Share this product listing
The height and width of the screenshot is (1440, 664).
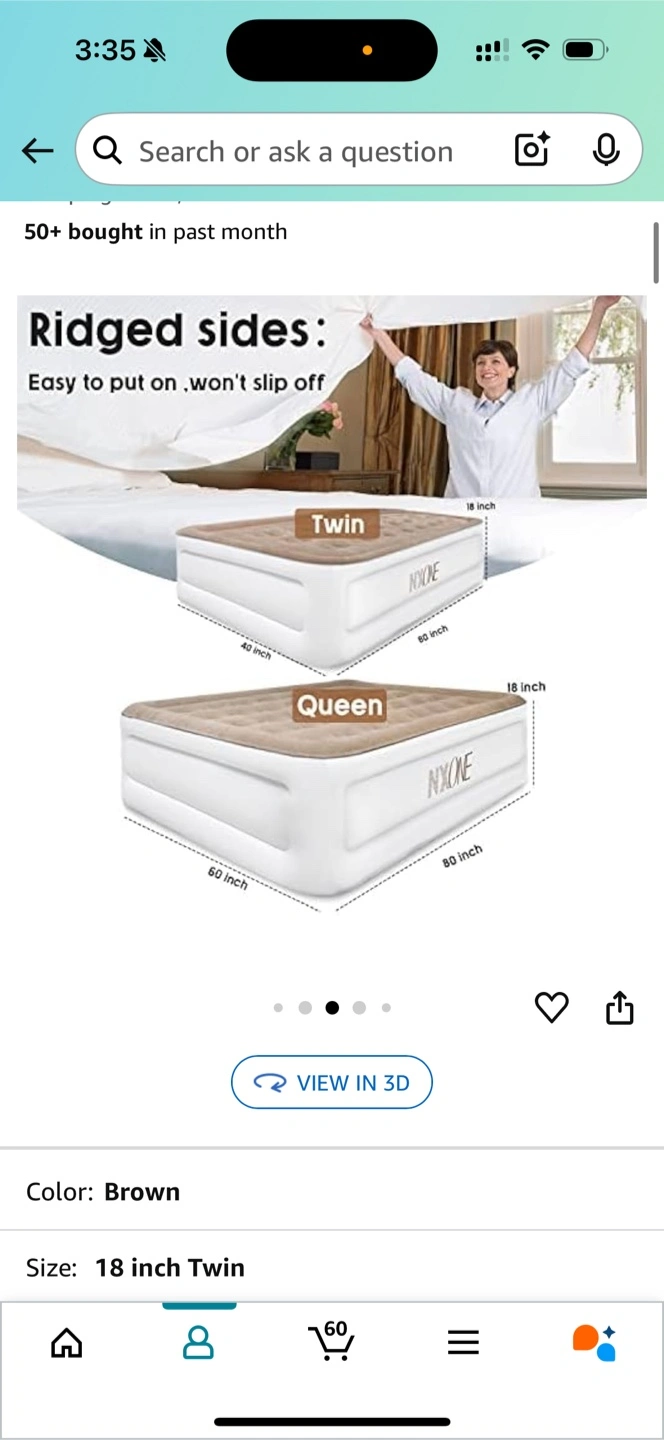click(620, 1007)
